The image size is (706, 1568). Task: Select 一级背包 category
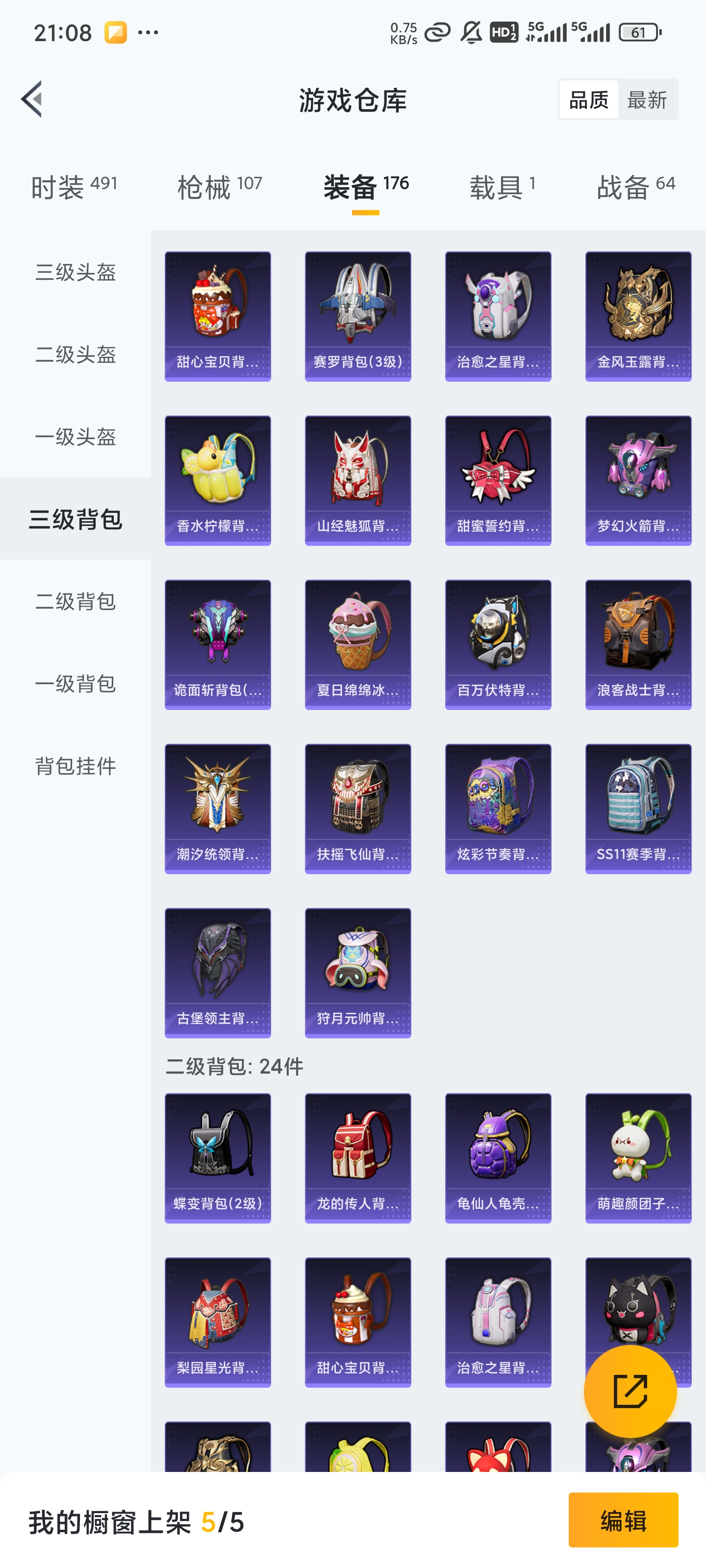[76, 683]
